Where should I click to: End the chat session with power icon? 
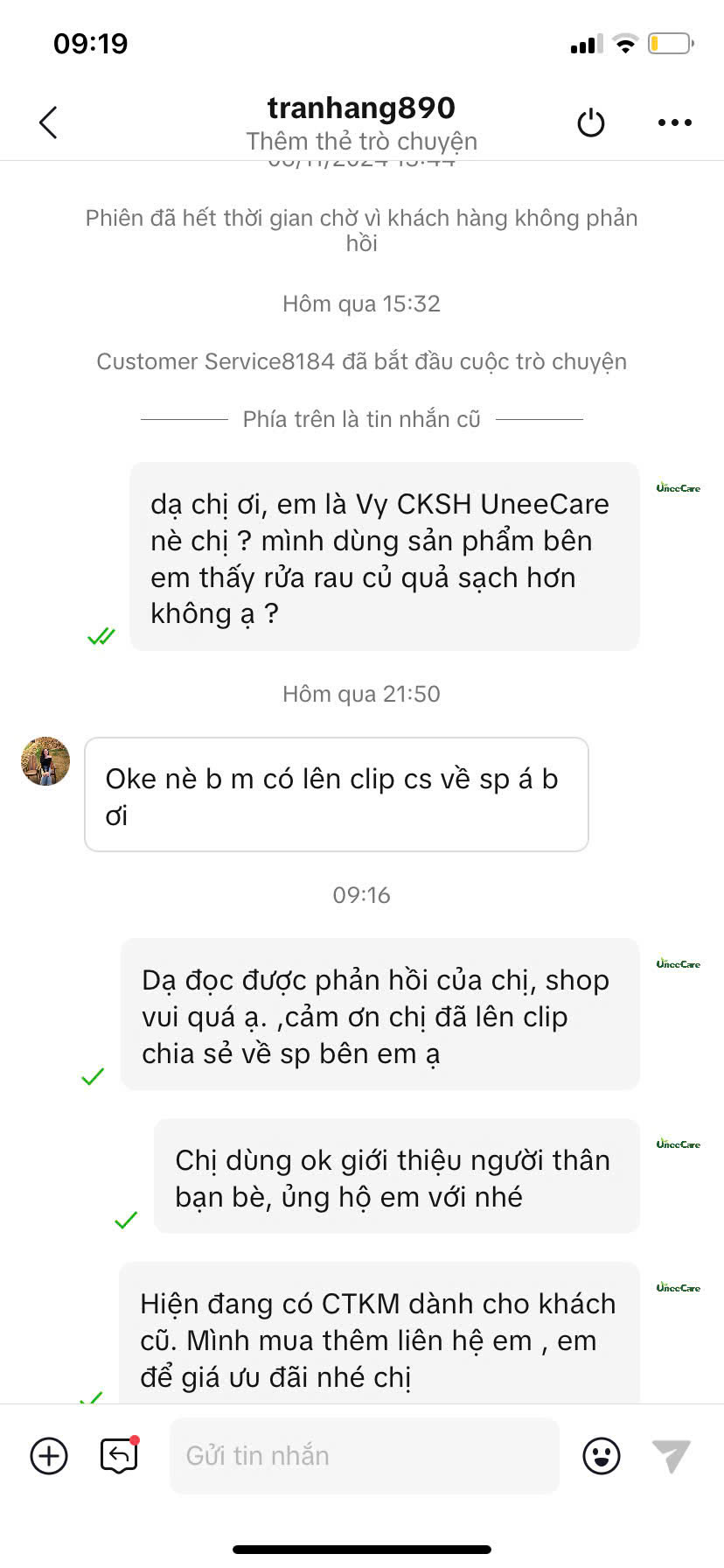pyautogui.click(x=591, y=122)
